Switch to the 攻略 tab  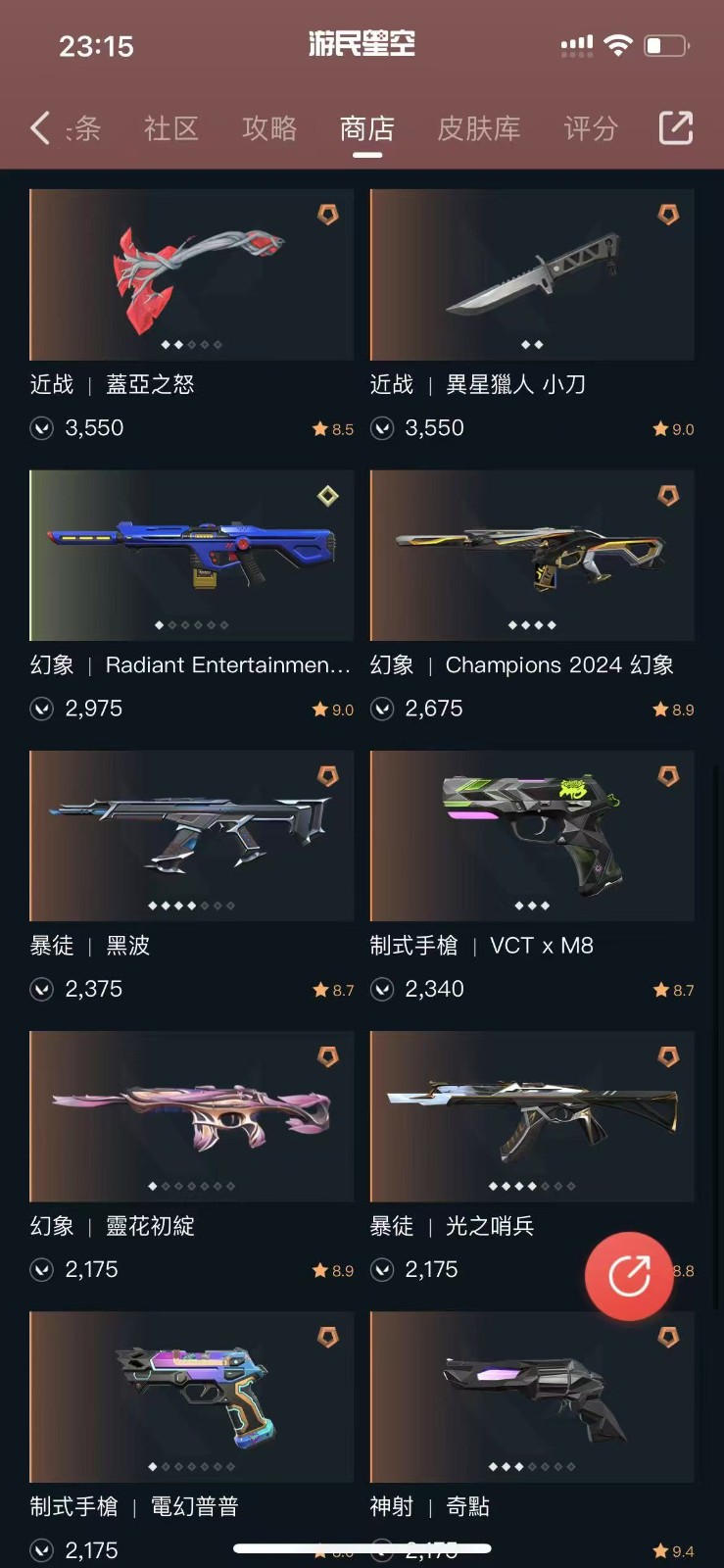pyautogui.click(x=269, y=128)
